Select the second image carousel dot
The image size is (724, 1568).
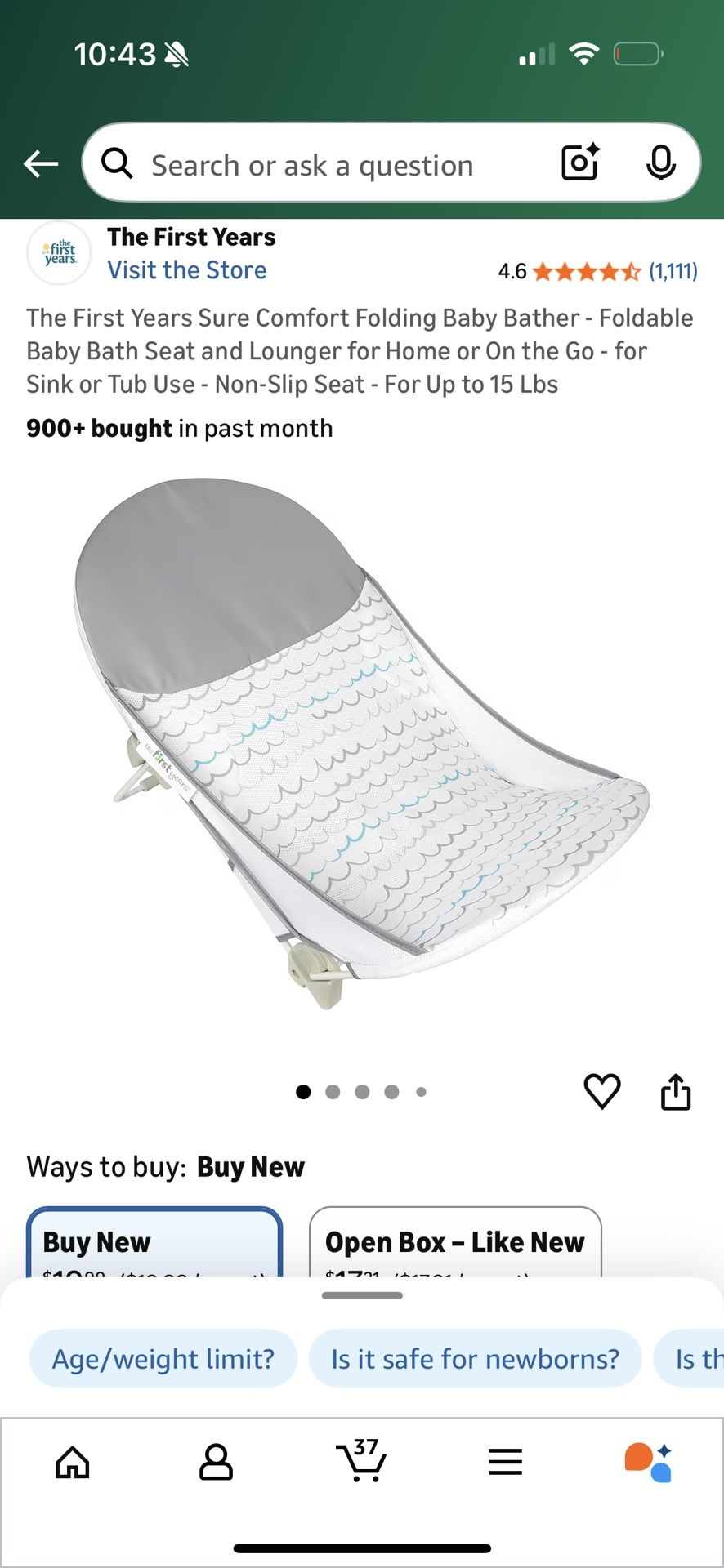pyautogui.click(x=333, y=1091)
